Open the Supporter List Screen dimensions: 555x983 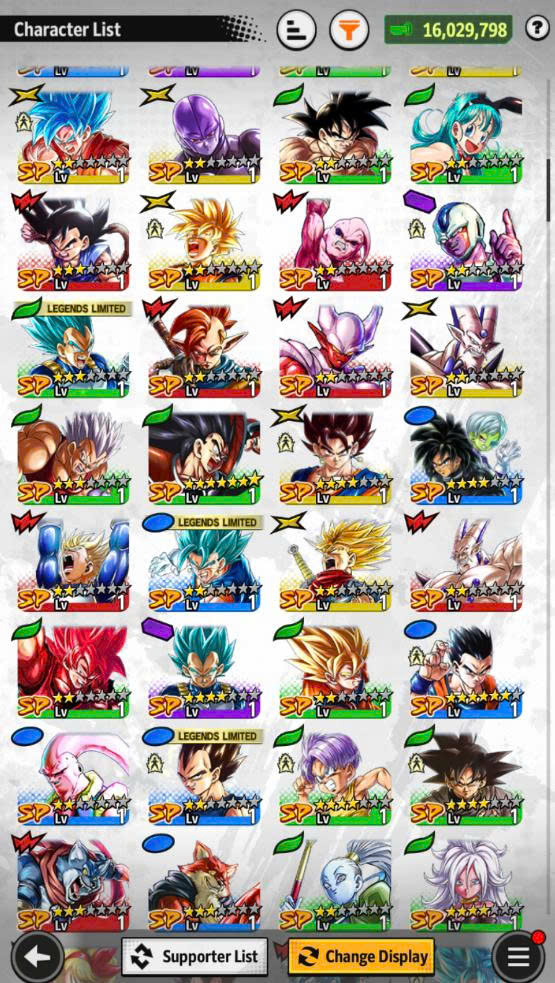tap(194, 957)
